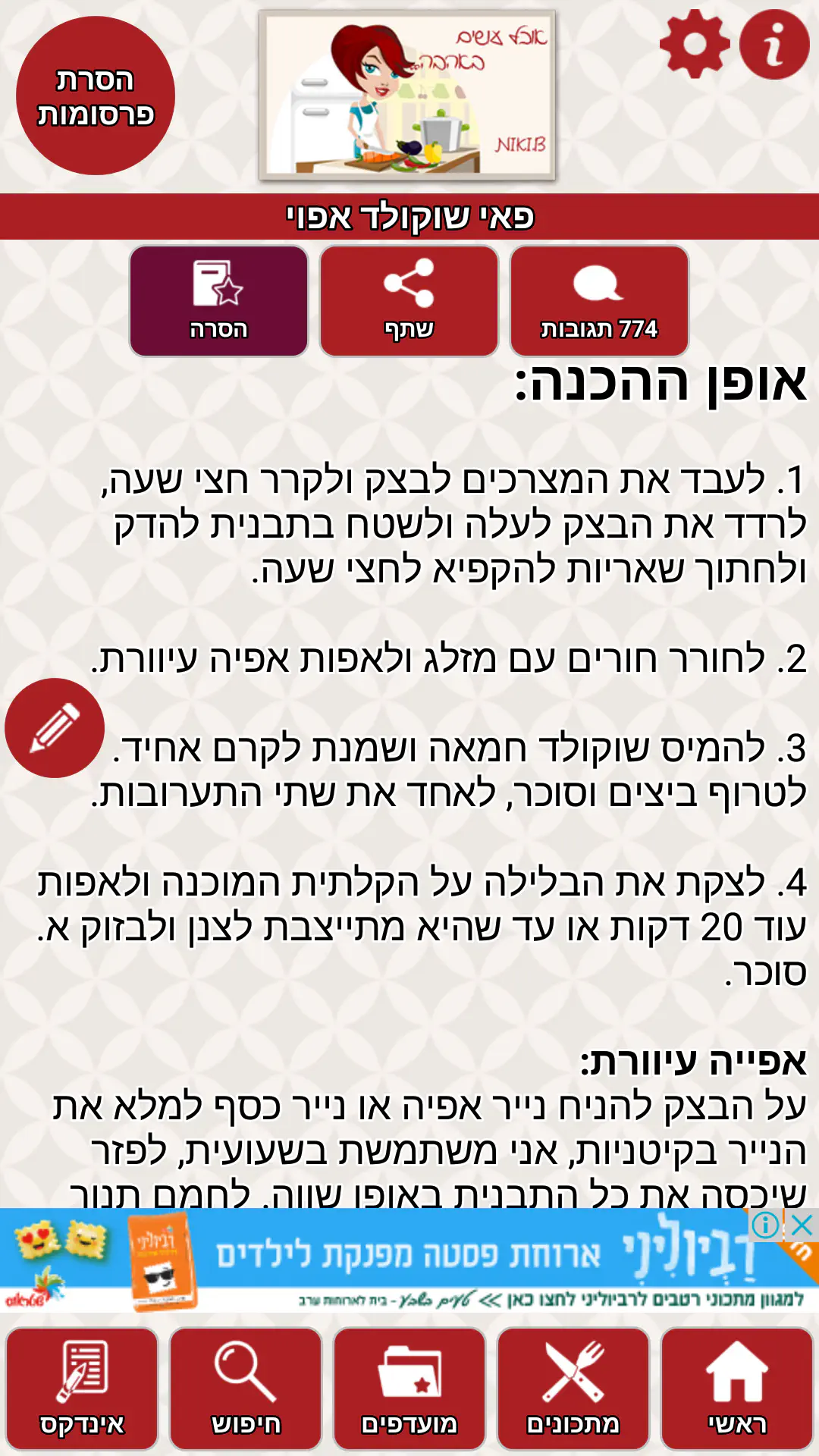Screen dimensions: 819x1456
Task: Open the ad info icon
Action: 766,1224
